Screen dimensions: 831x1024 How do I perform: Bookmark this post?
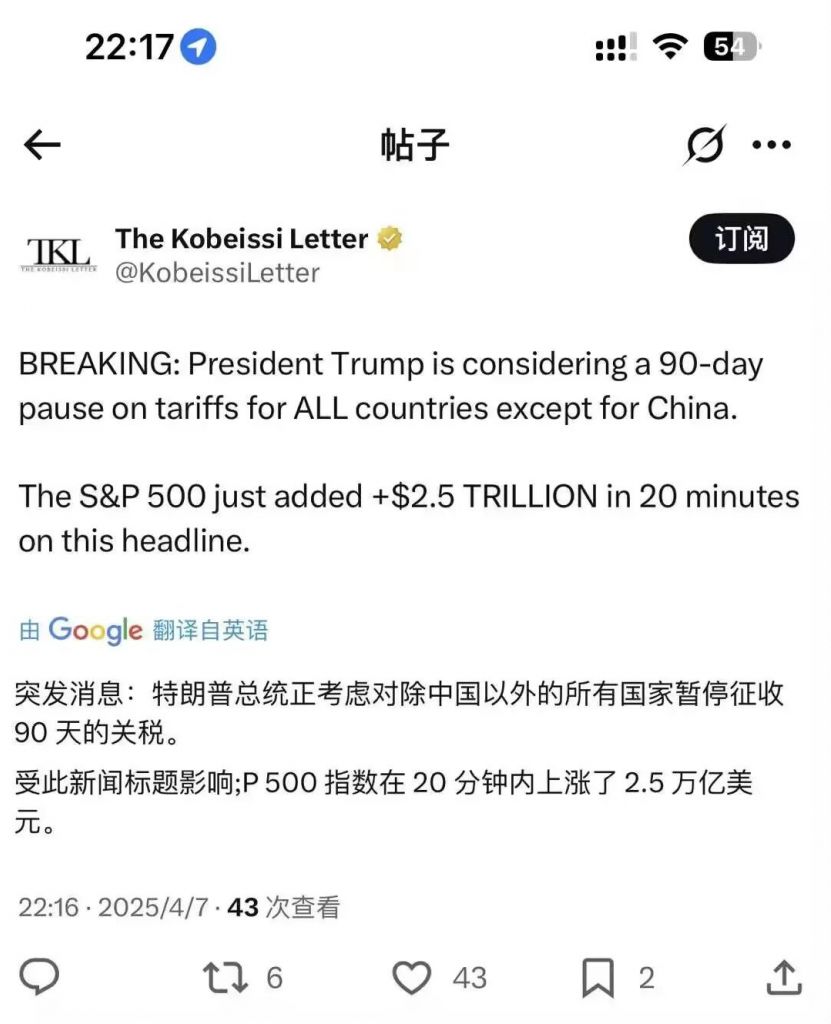coord(598,977)
